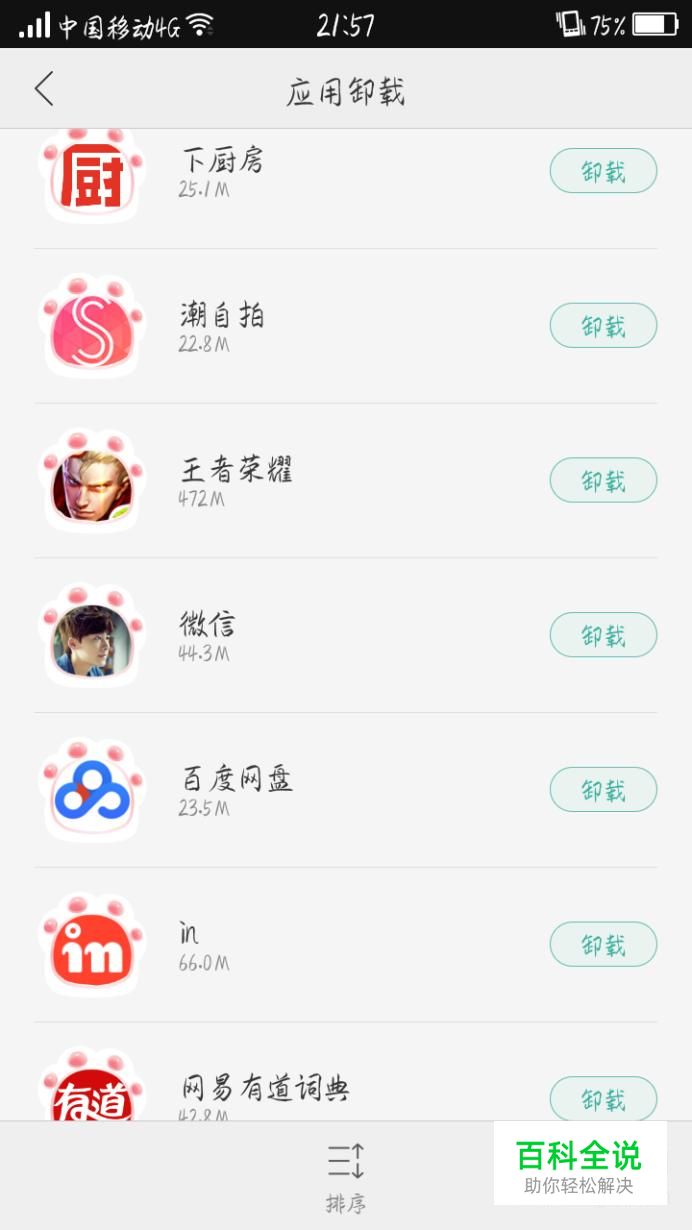692x1230 pixels.
Task: Tap 卸载 next to 潮自拍
Action: click(x=603, y=326)
